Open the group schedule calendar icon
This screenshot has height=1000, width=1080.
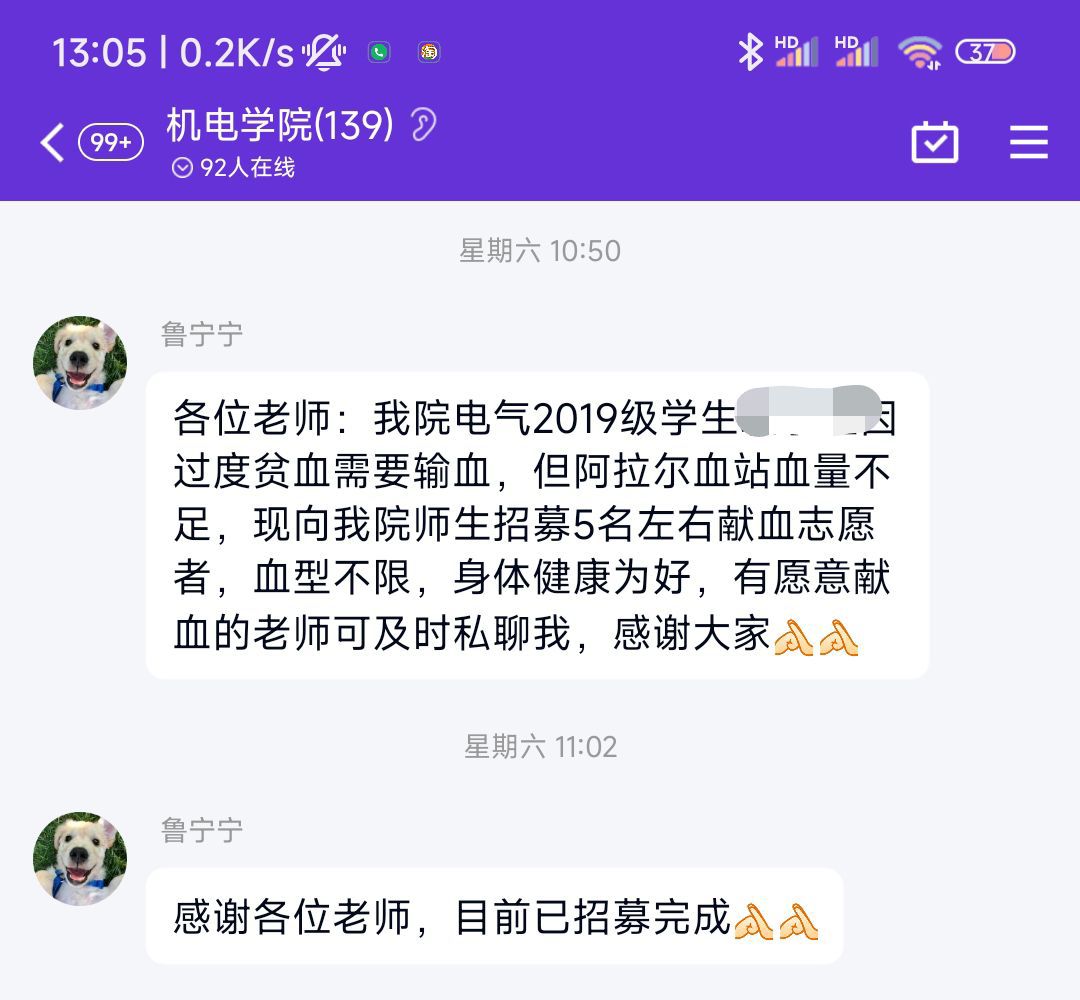click(935, 143)
